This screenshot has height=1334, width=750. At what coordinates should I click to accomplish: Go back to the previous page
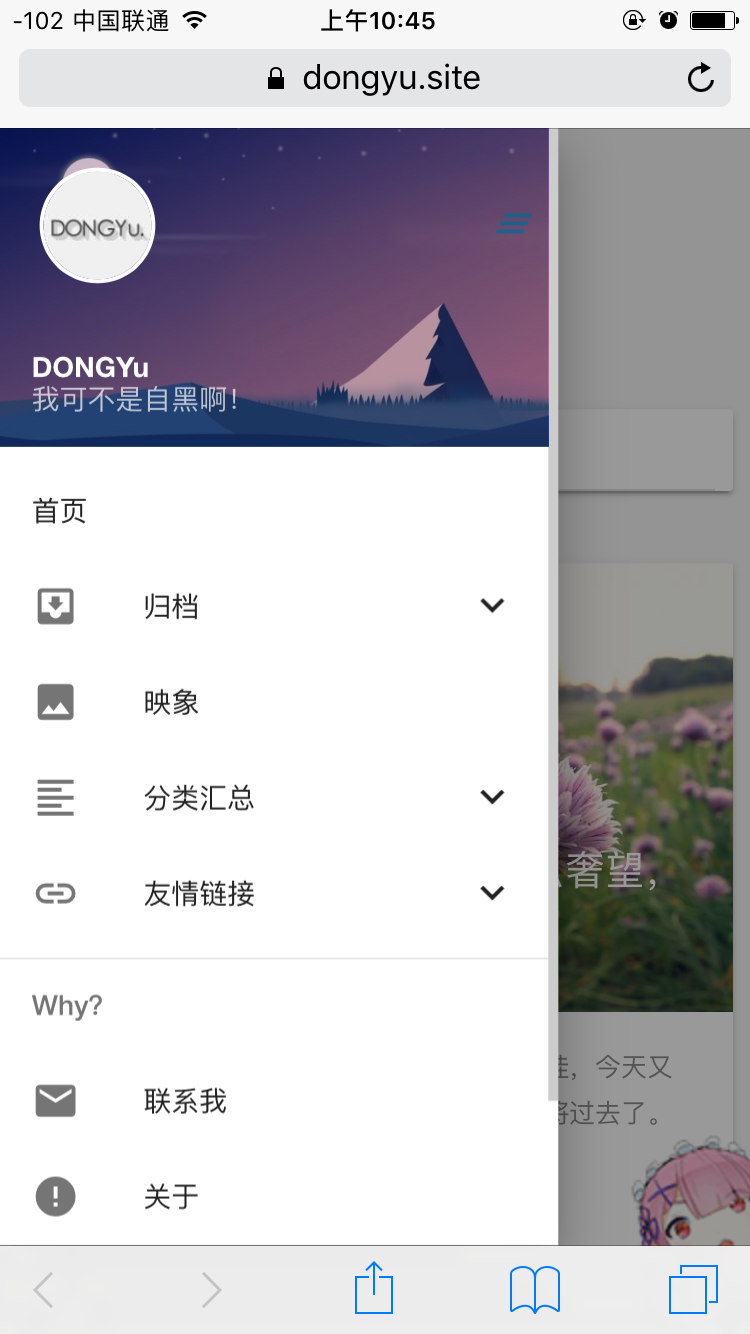pos(44,1289)
